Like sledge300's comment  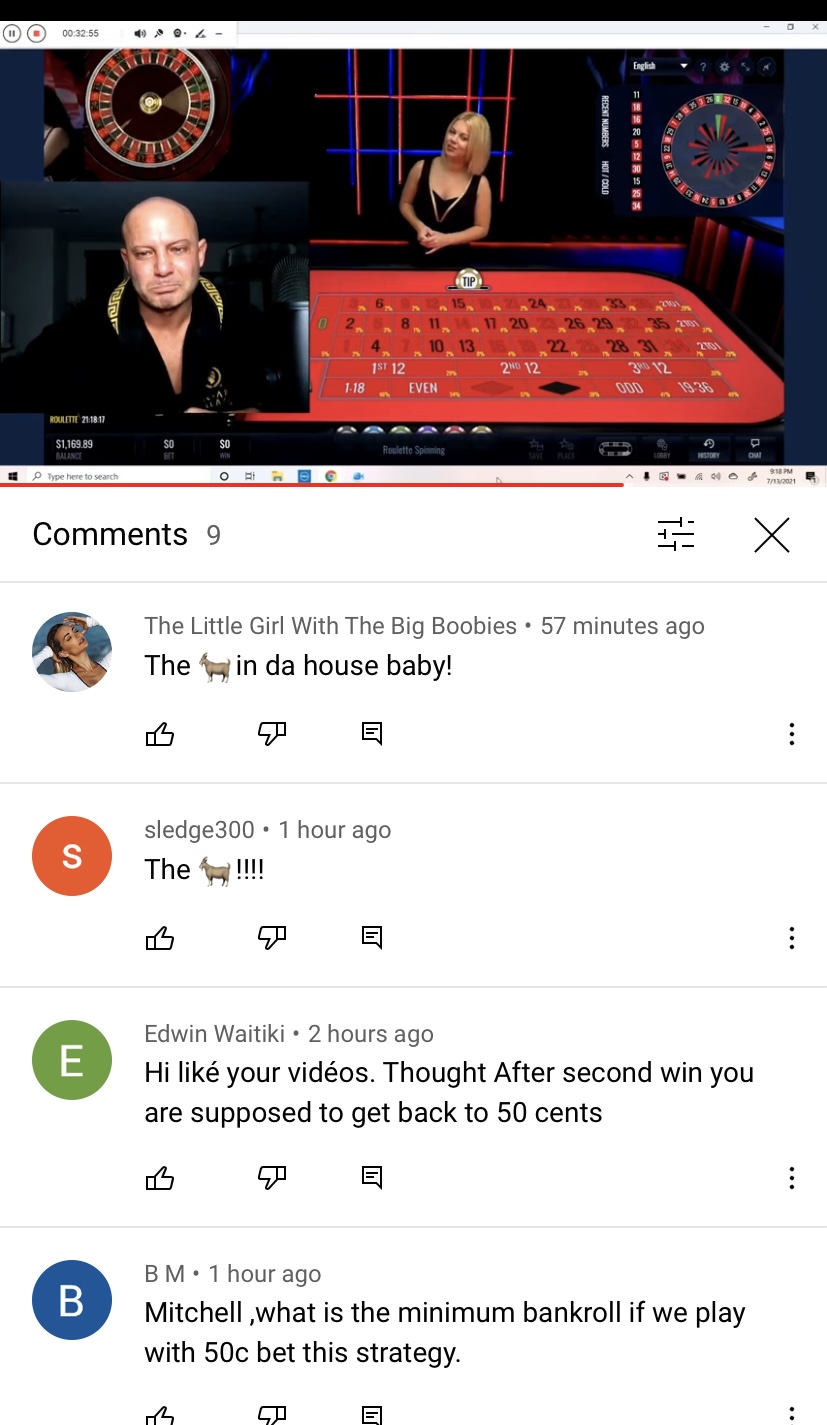click(160, 938)
